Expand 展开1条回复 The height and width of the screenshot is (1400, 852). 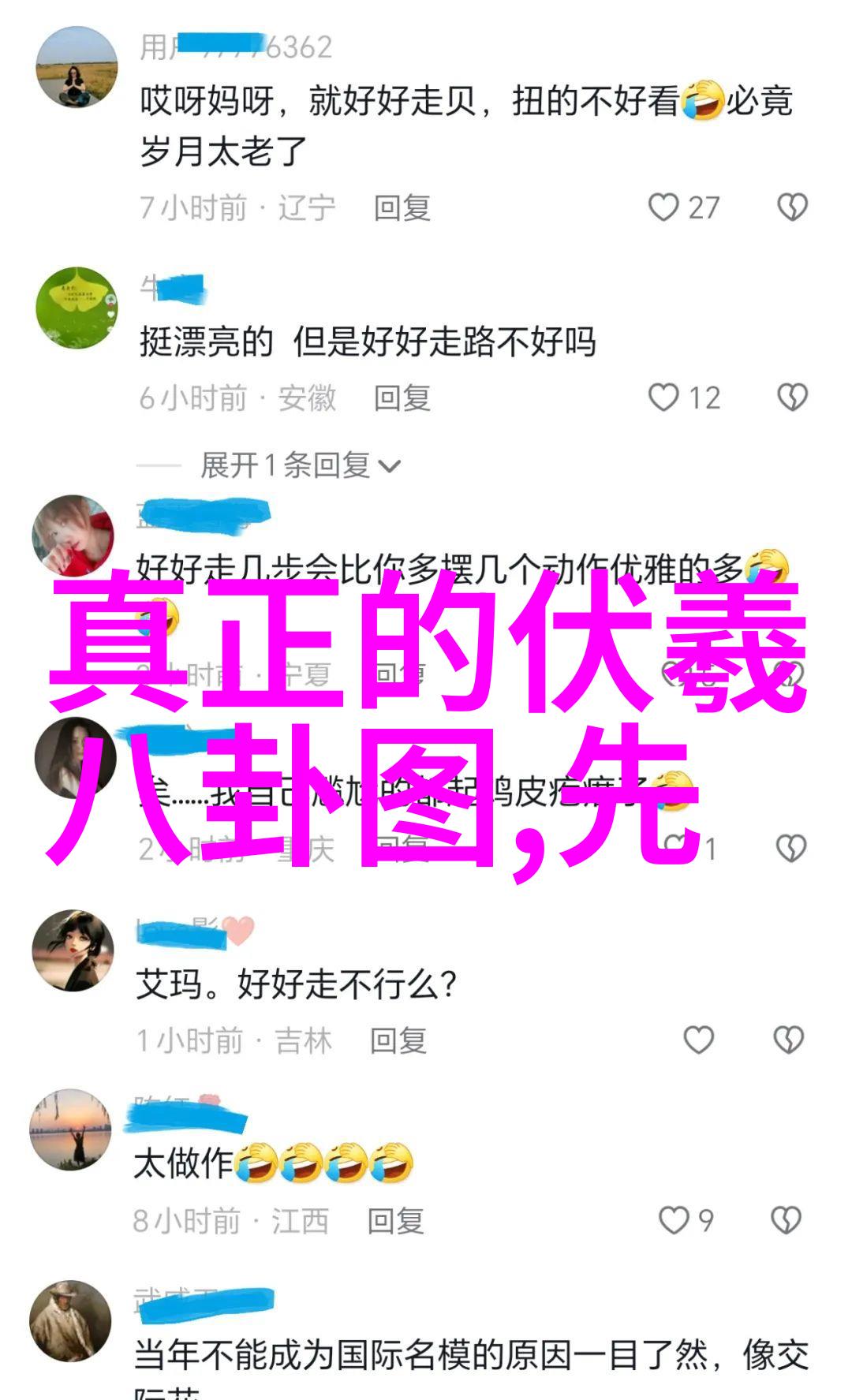click(x=300, y=466)
